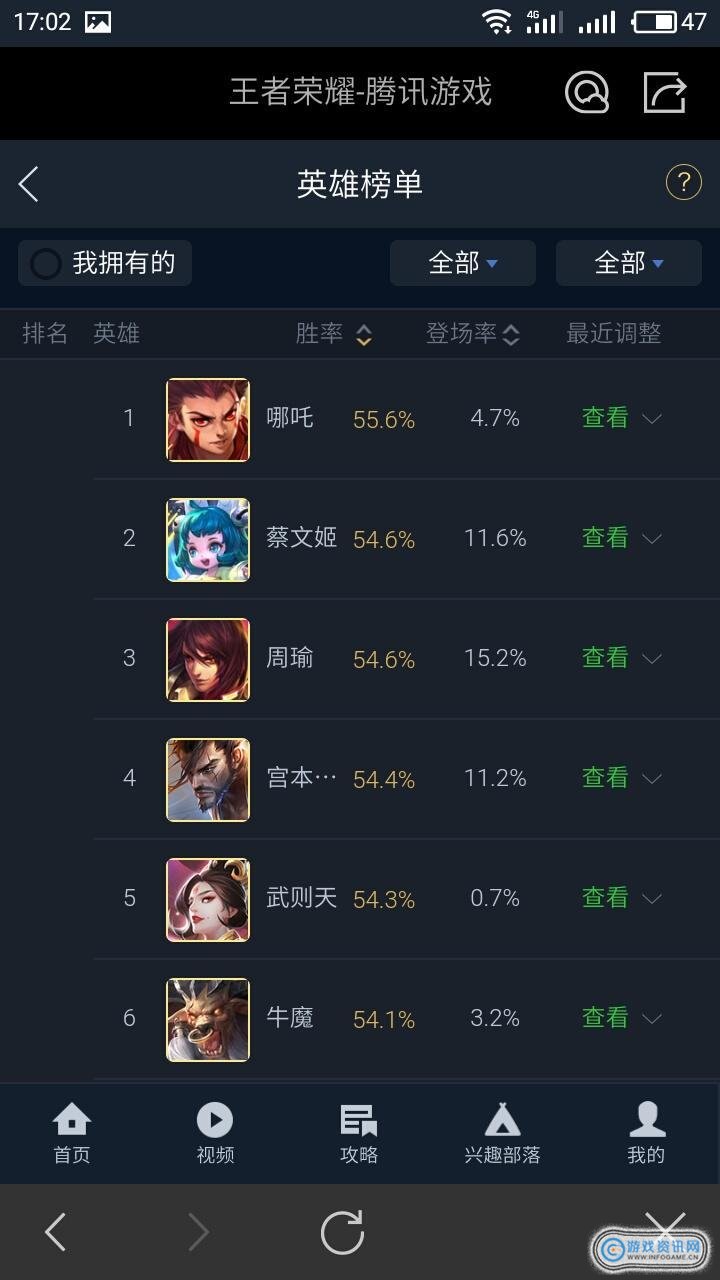Share this page via top-right icon

coord(665,93)
